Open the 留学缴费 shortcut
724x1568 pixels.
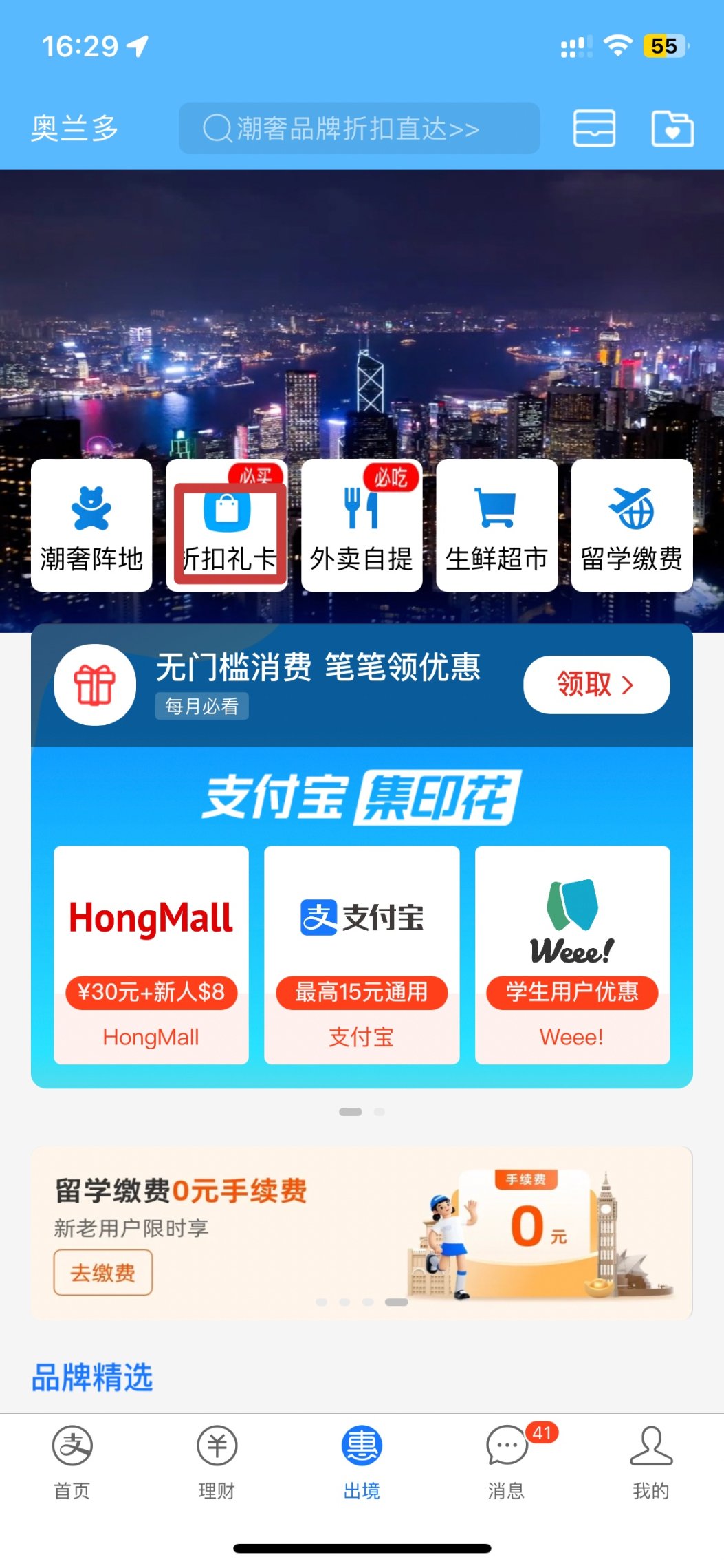[x=631, y=525]
